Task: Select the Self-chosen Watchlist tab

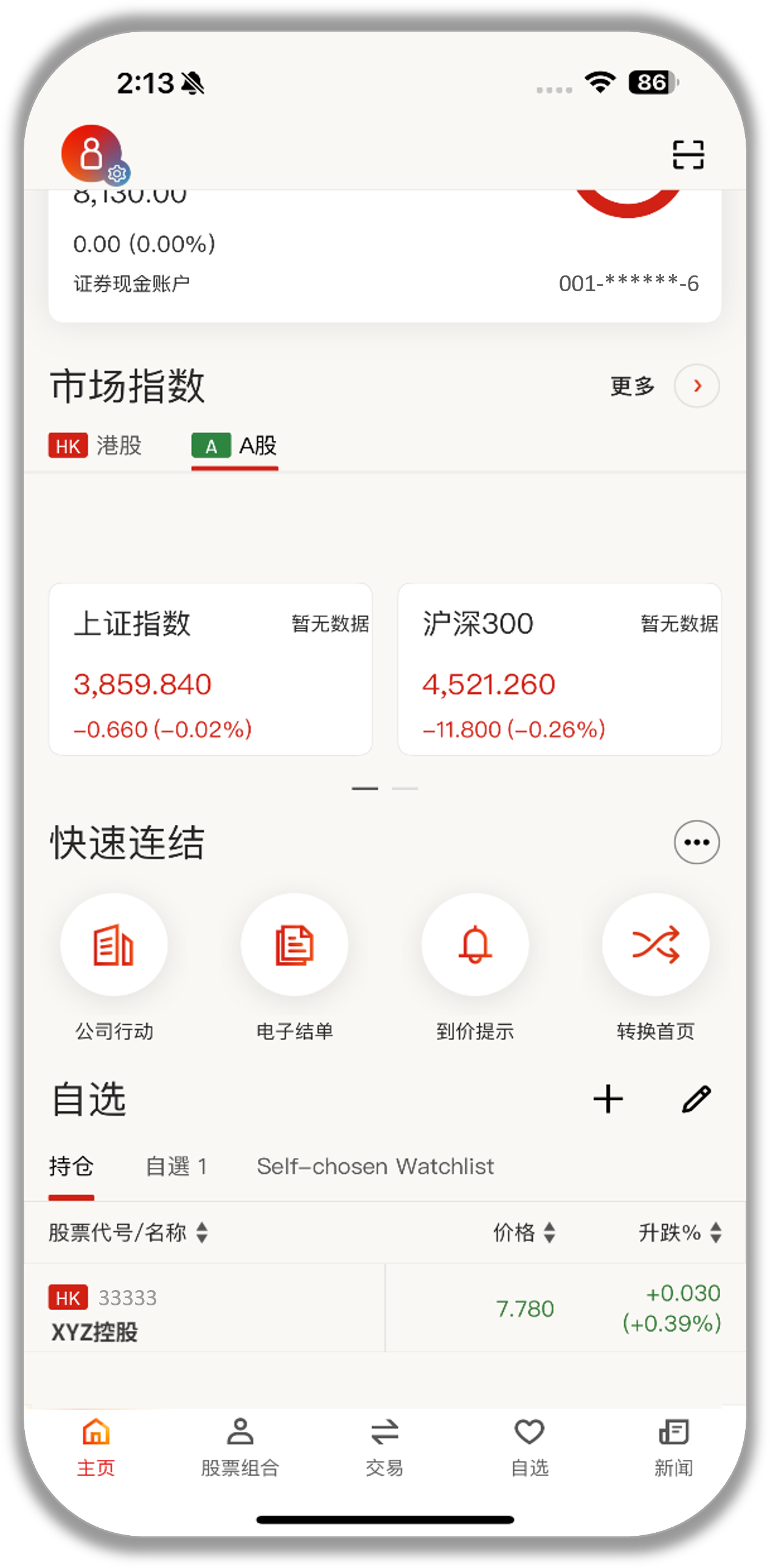Action: [375, 1166]
